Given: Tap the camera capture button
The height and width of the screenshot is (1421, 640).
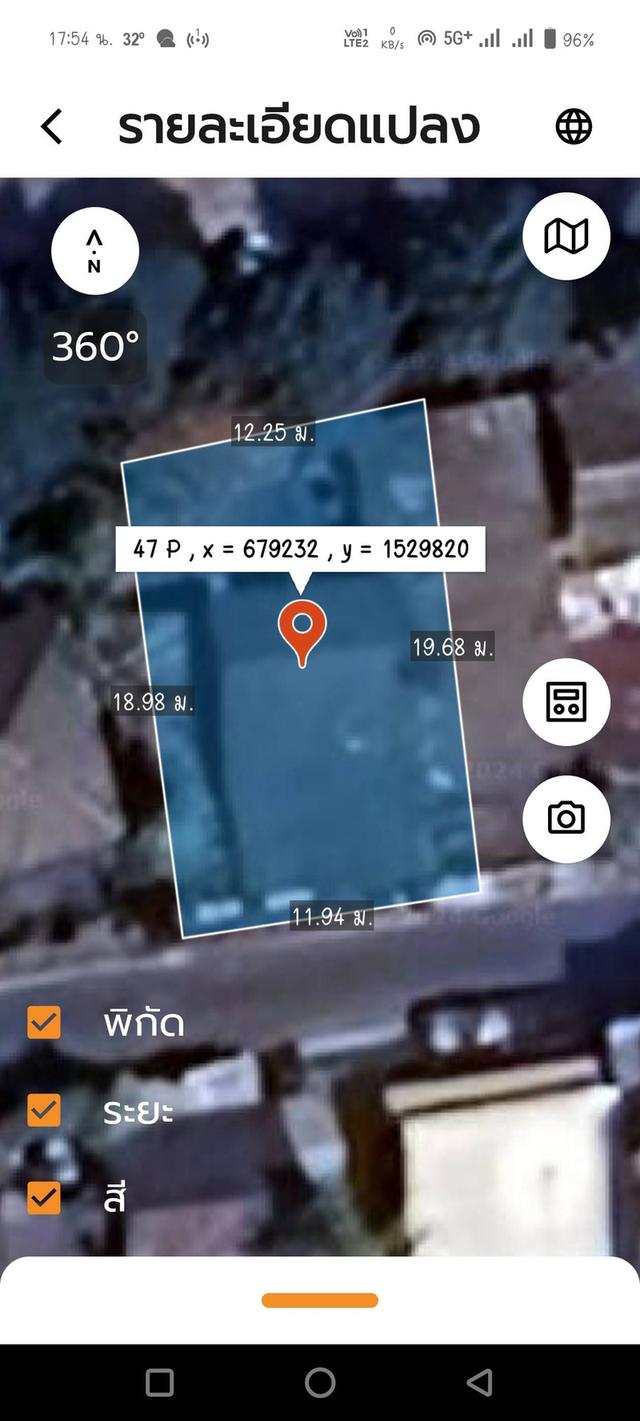Looking at the screenshot, I should (x=566, y=818).
